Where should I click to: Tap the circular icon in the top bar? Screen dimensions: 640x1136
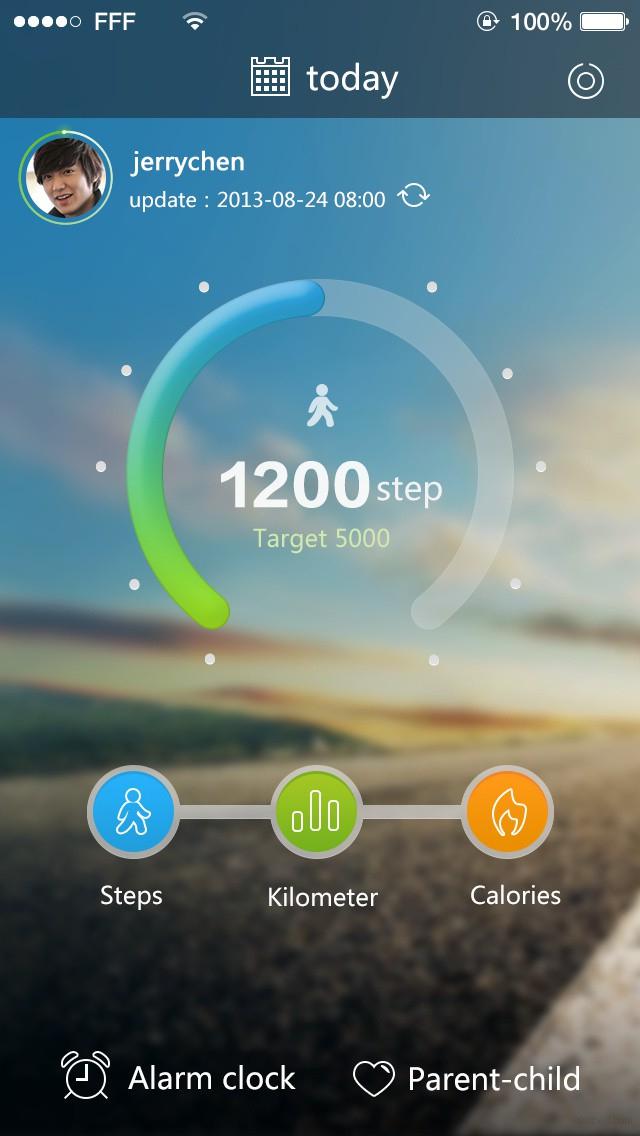click(586, 80)
